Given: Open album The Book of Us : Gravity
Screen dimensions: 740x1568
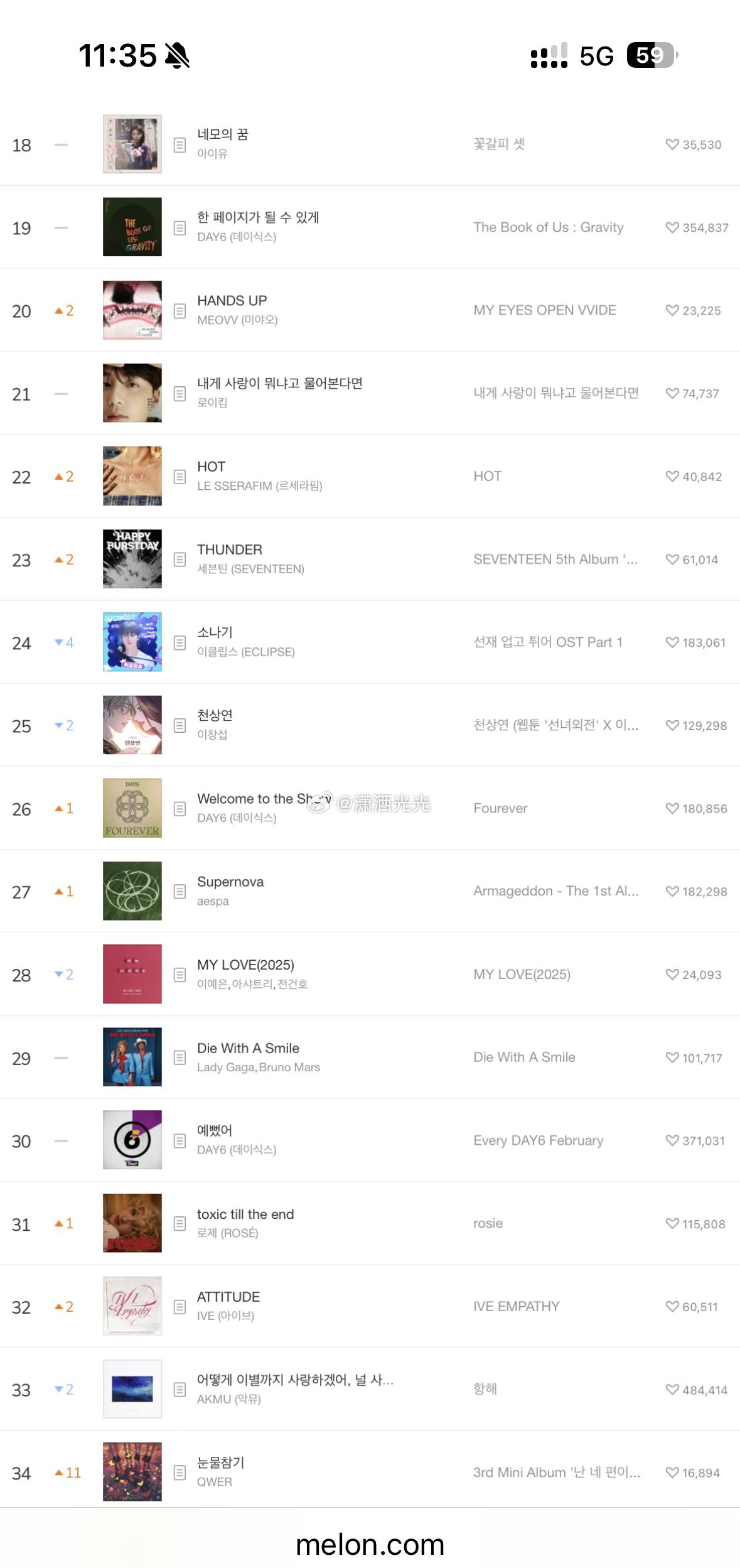Looking at the screenshot, I should point(548,227).
